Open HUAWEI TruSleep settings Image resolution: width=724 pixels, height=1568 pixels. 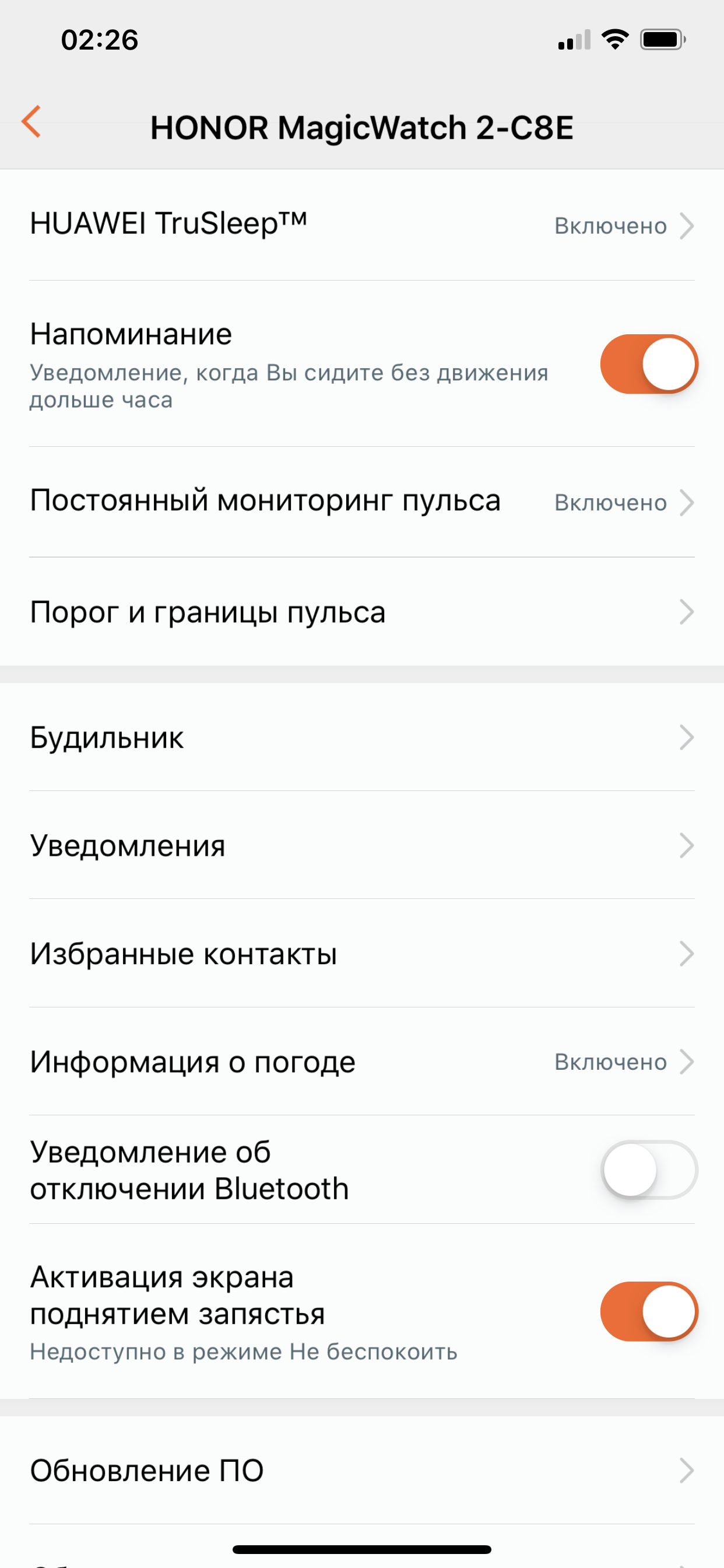point(361,225)
